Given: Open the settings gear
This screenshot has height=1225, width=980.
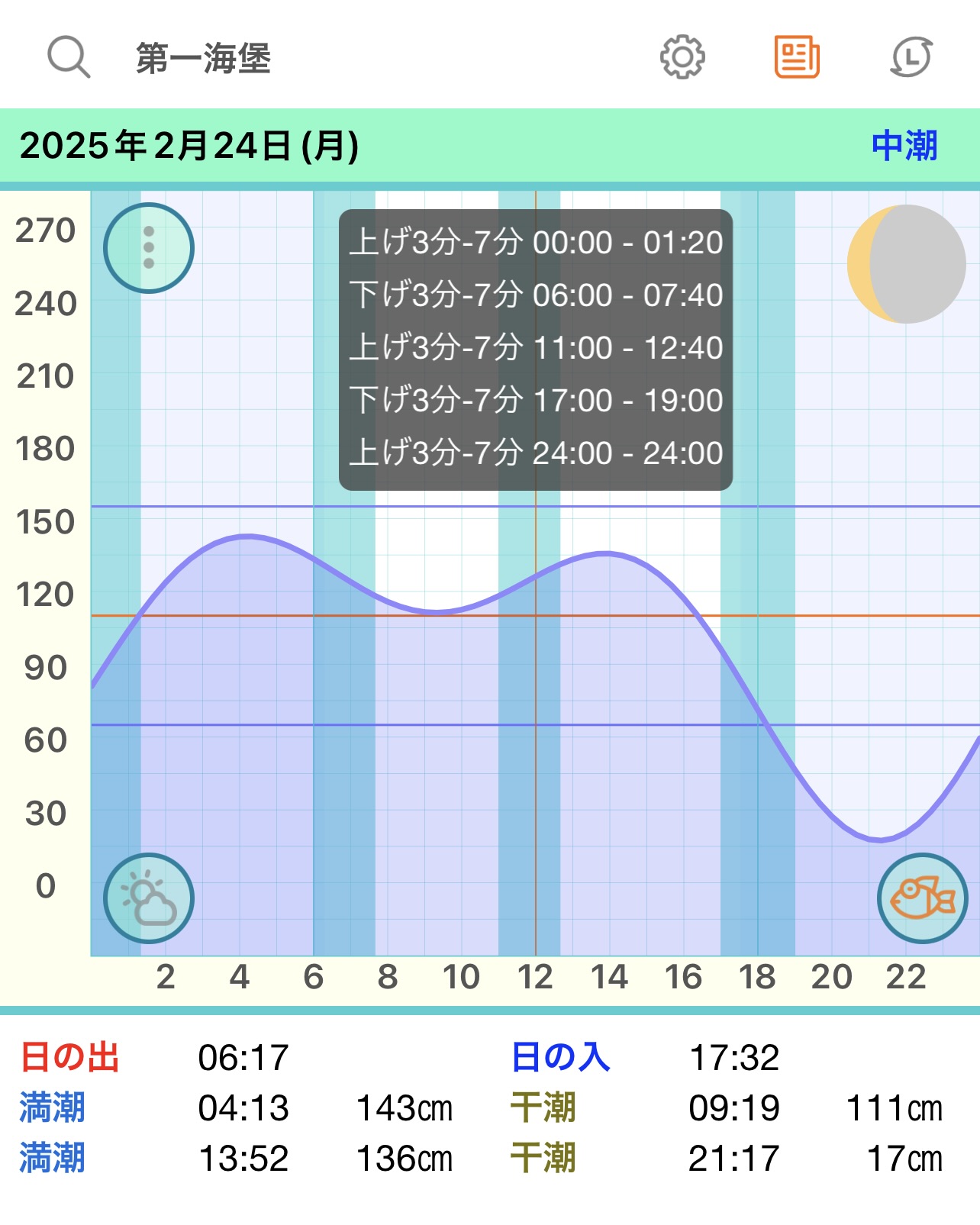Looking at the screenshot, I should pyautogui.click(x=682, y=57).
